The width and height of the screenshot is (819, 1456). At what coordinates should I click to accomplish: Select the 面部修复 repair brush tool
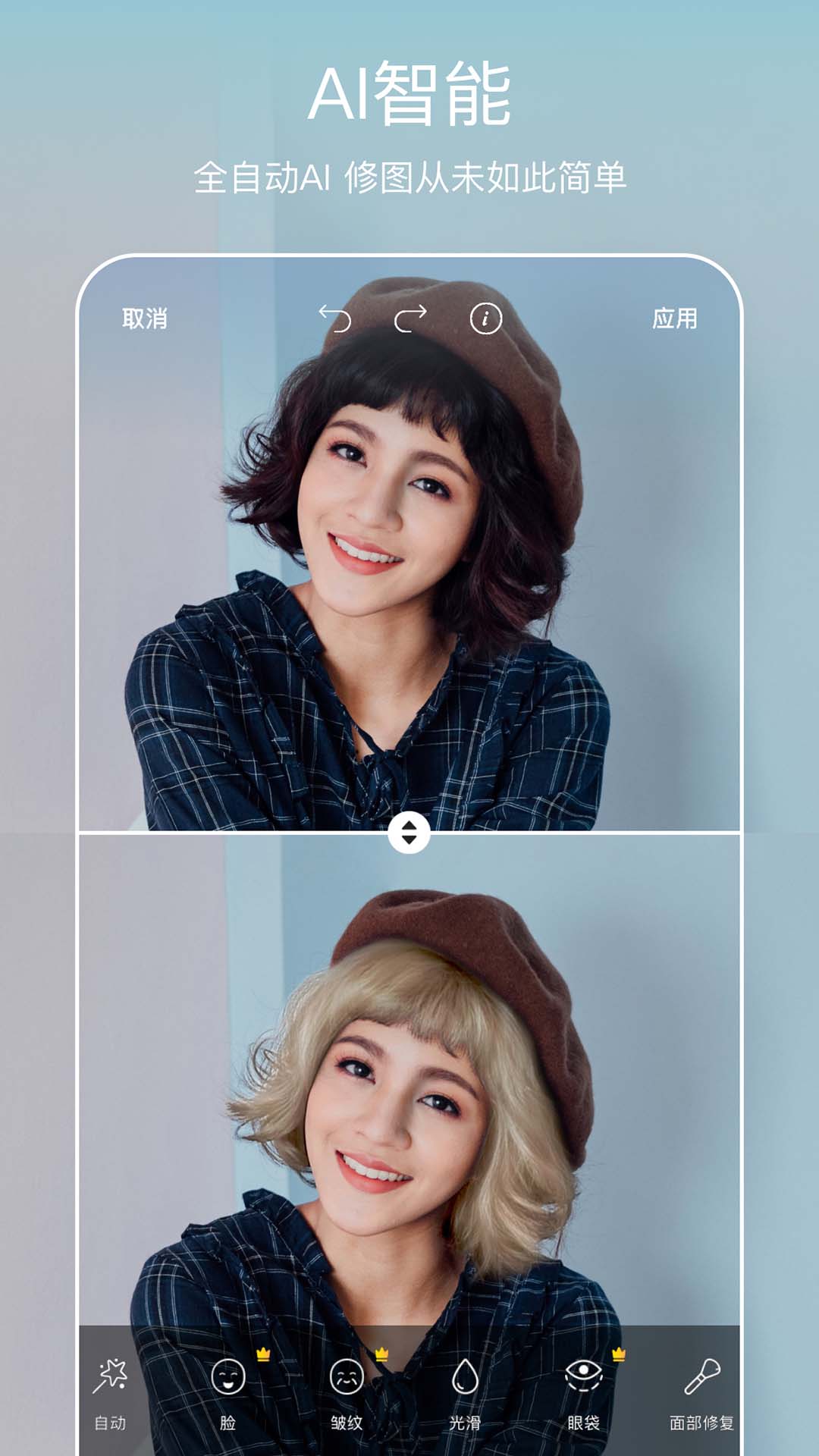click(x=705, y=1376)
